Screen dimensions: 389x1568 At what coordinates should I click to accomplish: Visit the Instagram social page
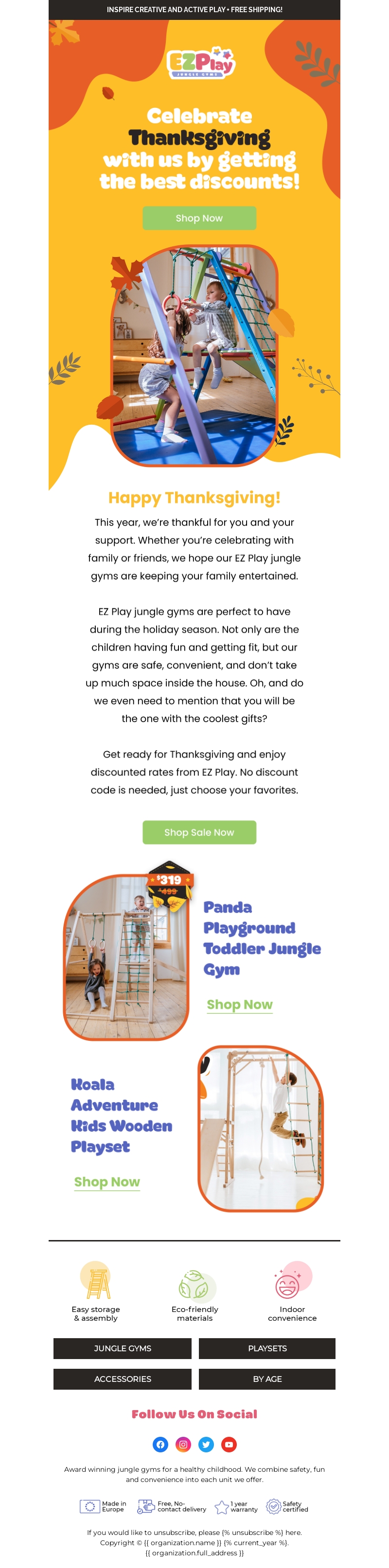[x=183, y=1445]
